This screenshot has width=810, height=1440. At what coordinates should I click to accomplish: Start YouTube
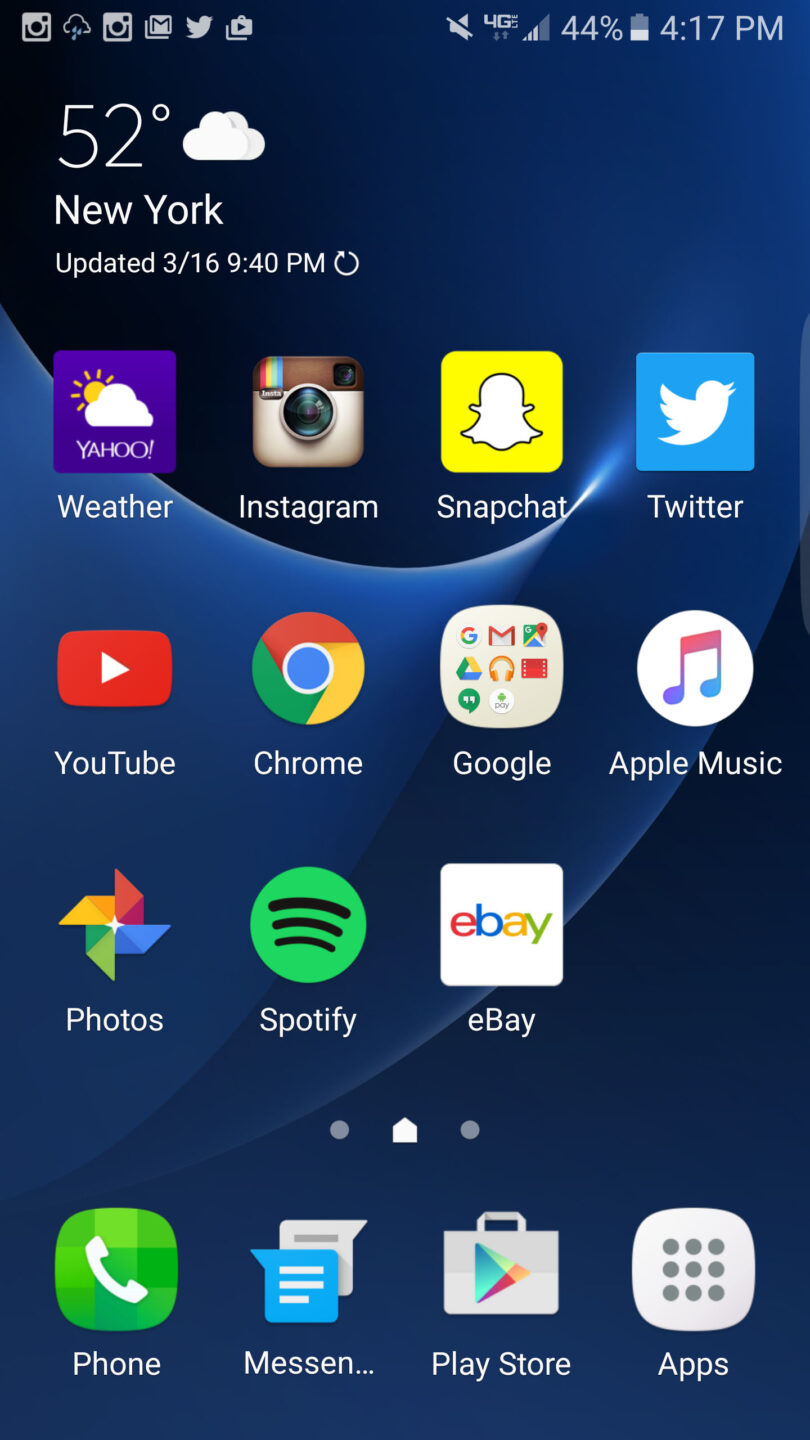[114, 668]
